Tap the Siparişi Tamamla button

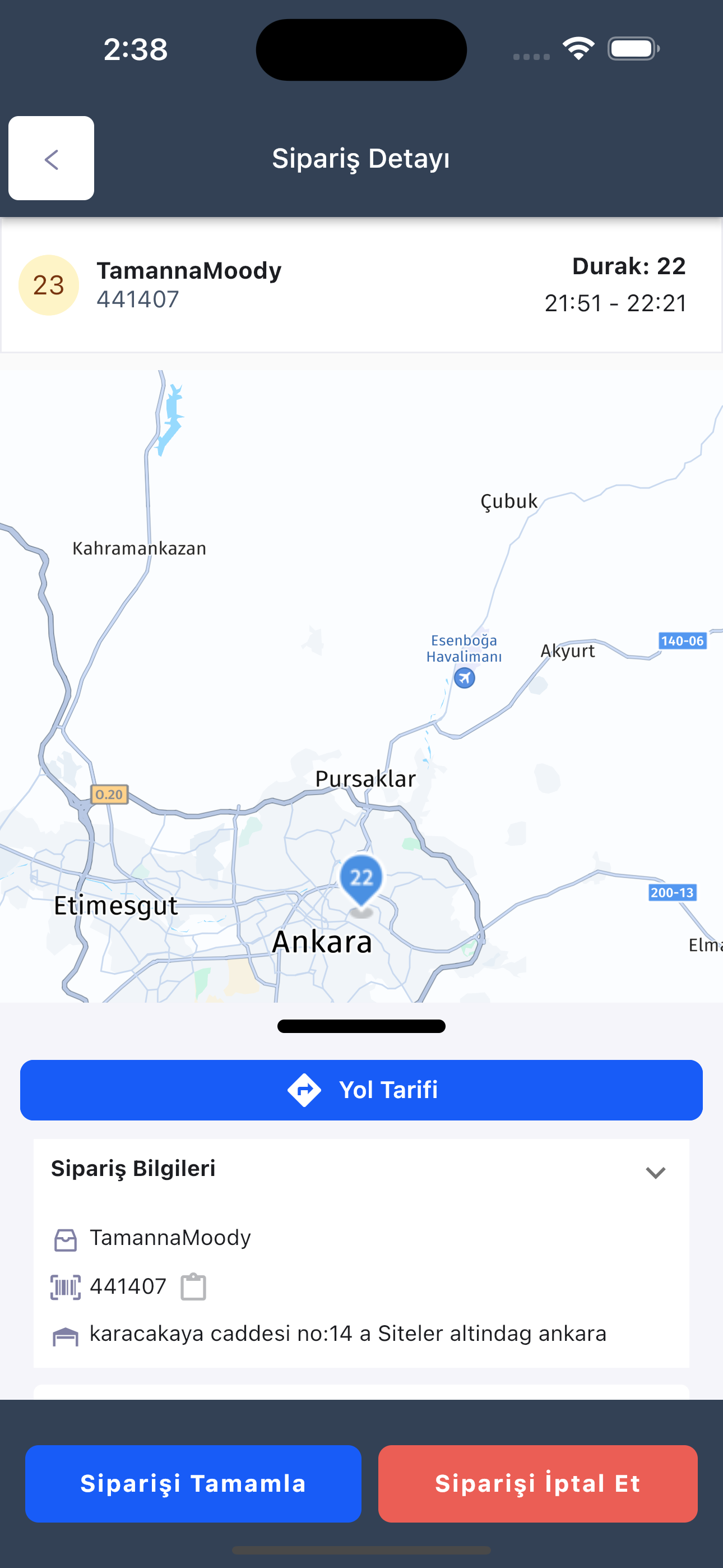[x=193, y=1483]
